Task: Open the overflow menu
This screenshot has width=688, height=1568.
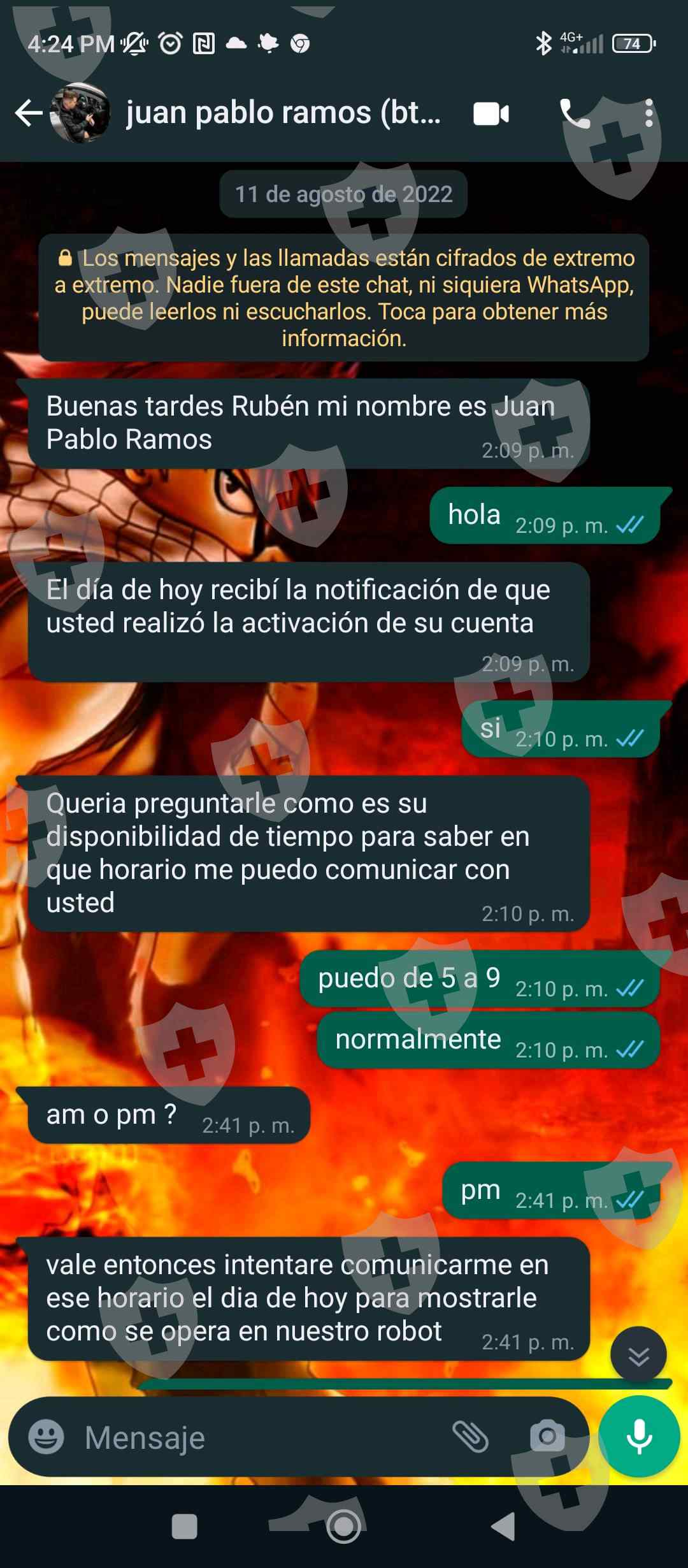Action: click(x=649, y=113)
